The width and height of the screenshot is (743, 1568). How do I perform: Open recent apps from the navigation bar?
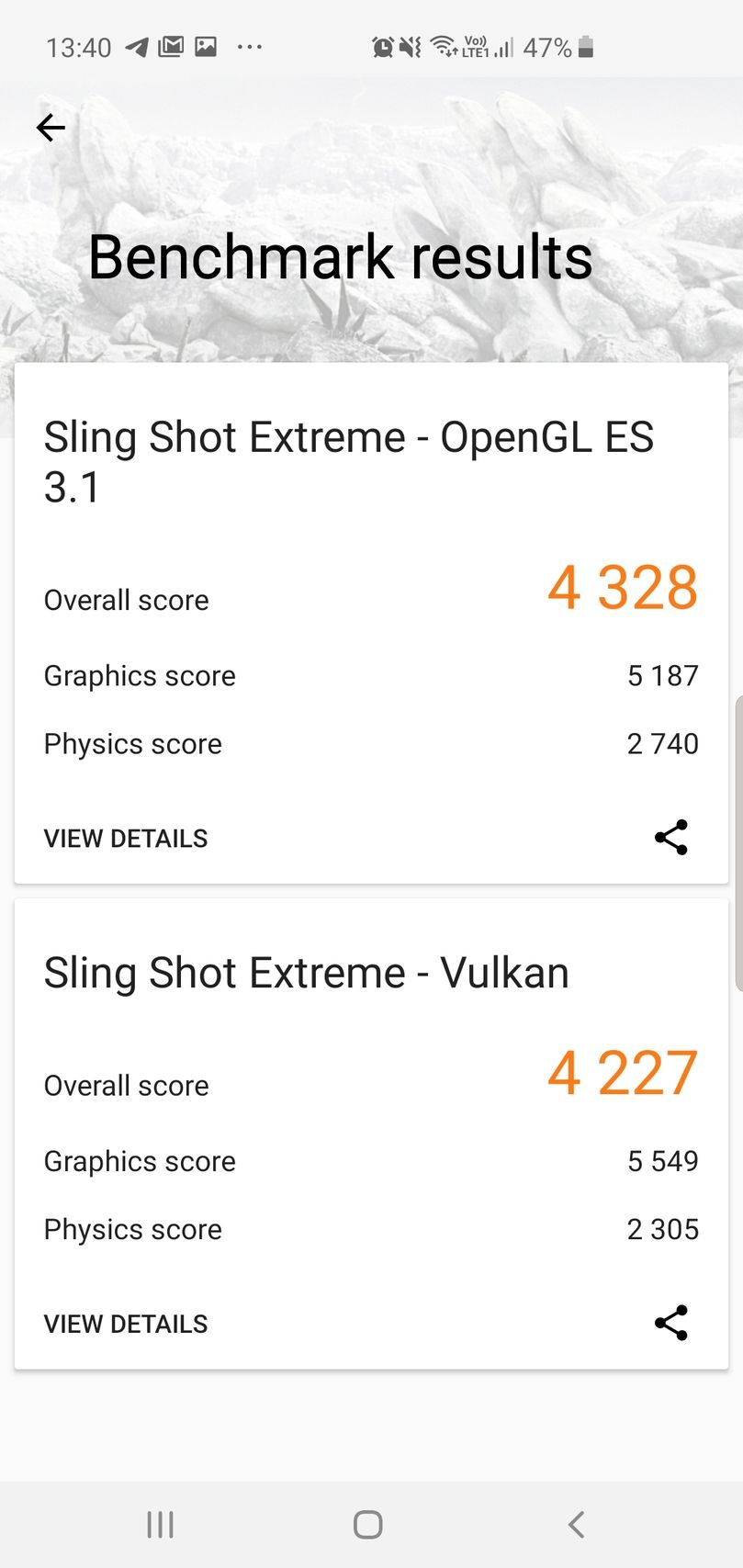point(161,1525)
